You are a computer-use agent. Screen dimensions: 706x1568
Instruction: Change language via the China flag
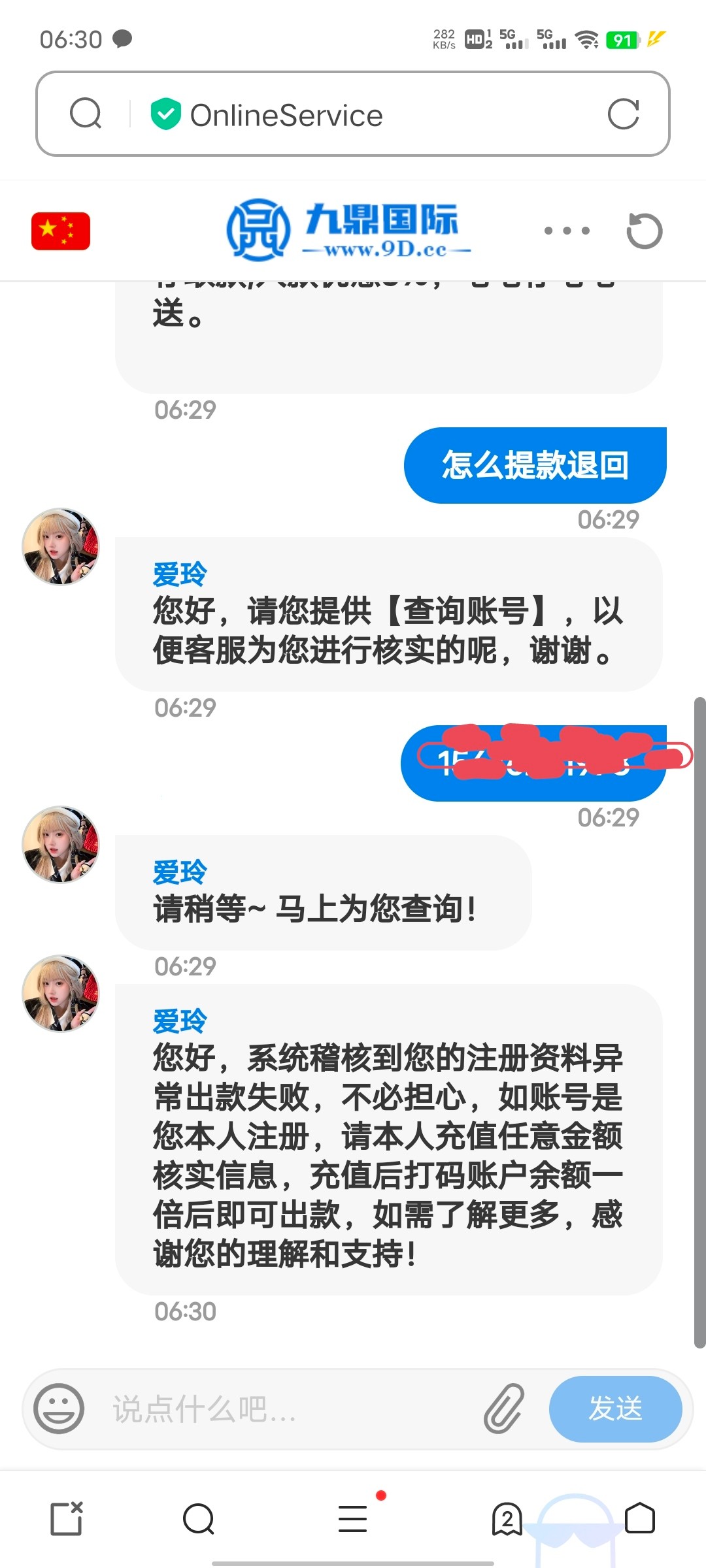tap(61, 231)
